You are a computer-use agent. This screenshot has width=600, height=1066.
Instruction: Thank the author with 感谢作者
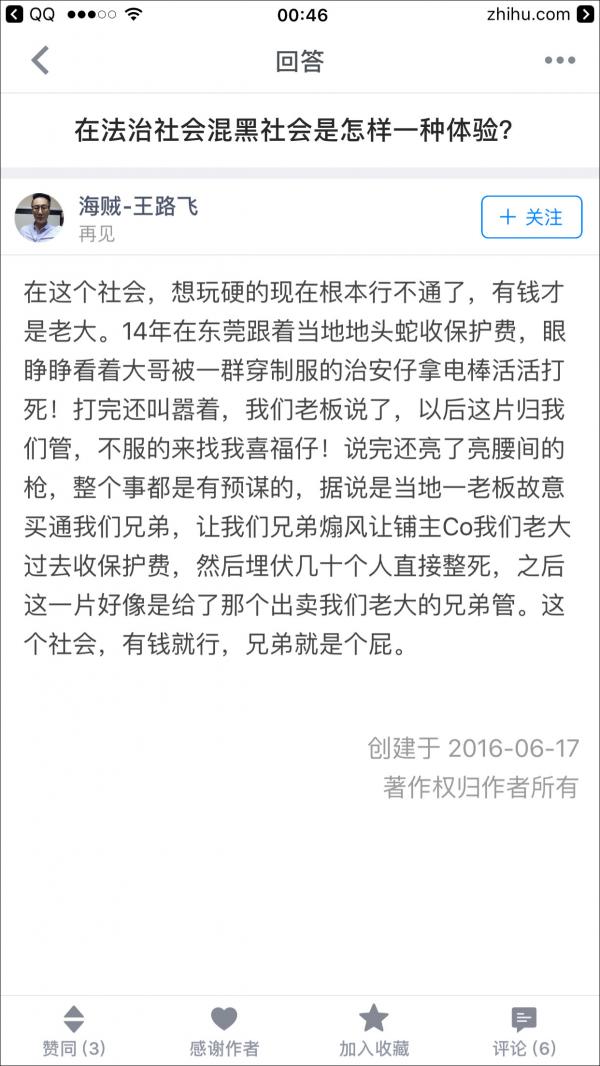click(224, 1031)
